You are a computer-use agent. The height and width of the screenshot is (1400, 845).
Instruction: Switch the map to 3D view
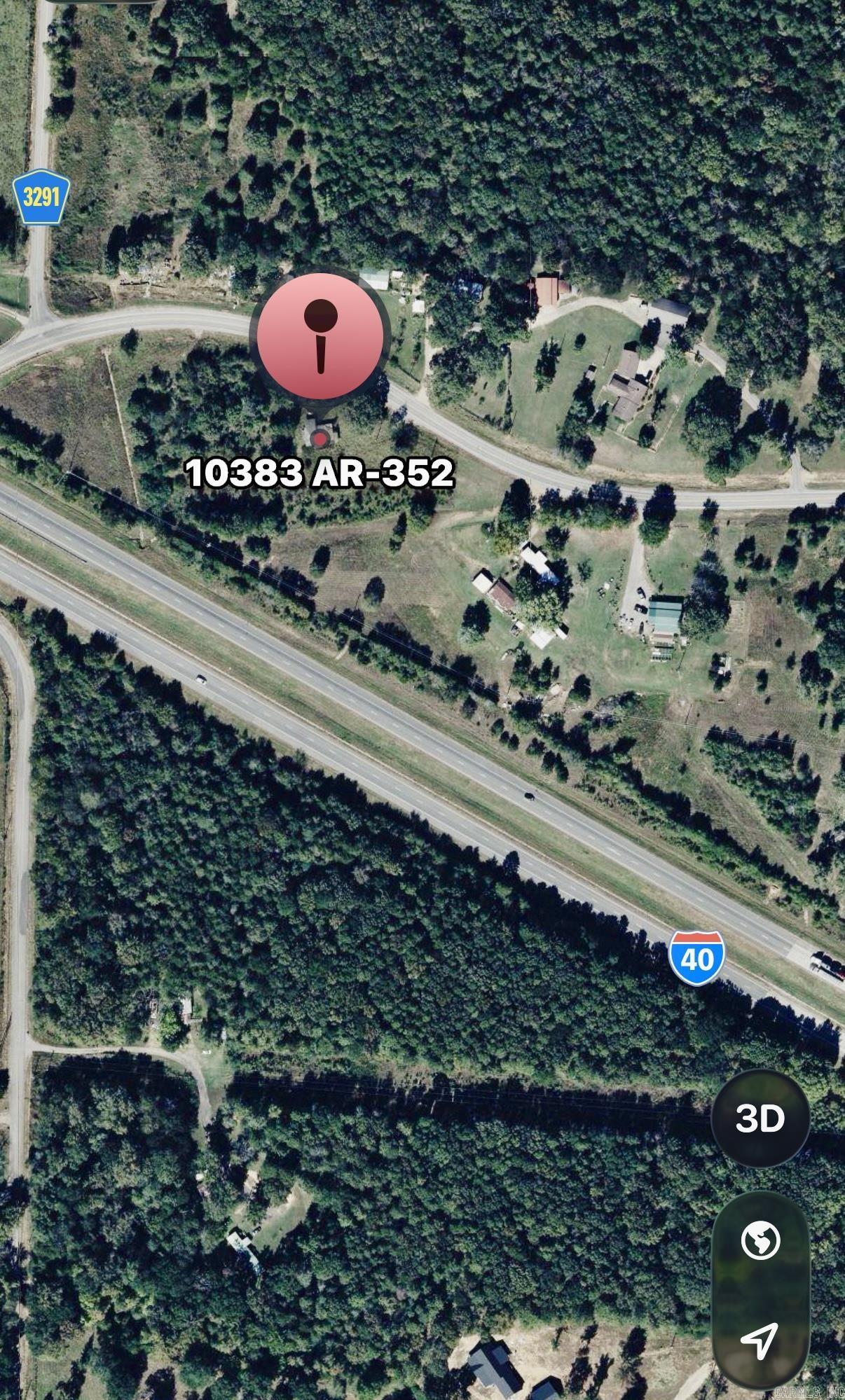point(760,1118)
